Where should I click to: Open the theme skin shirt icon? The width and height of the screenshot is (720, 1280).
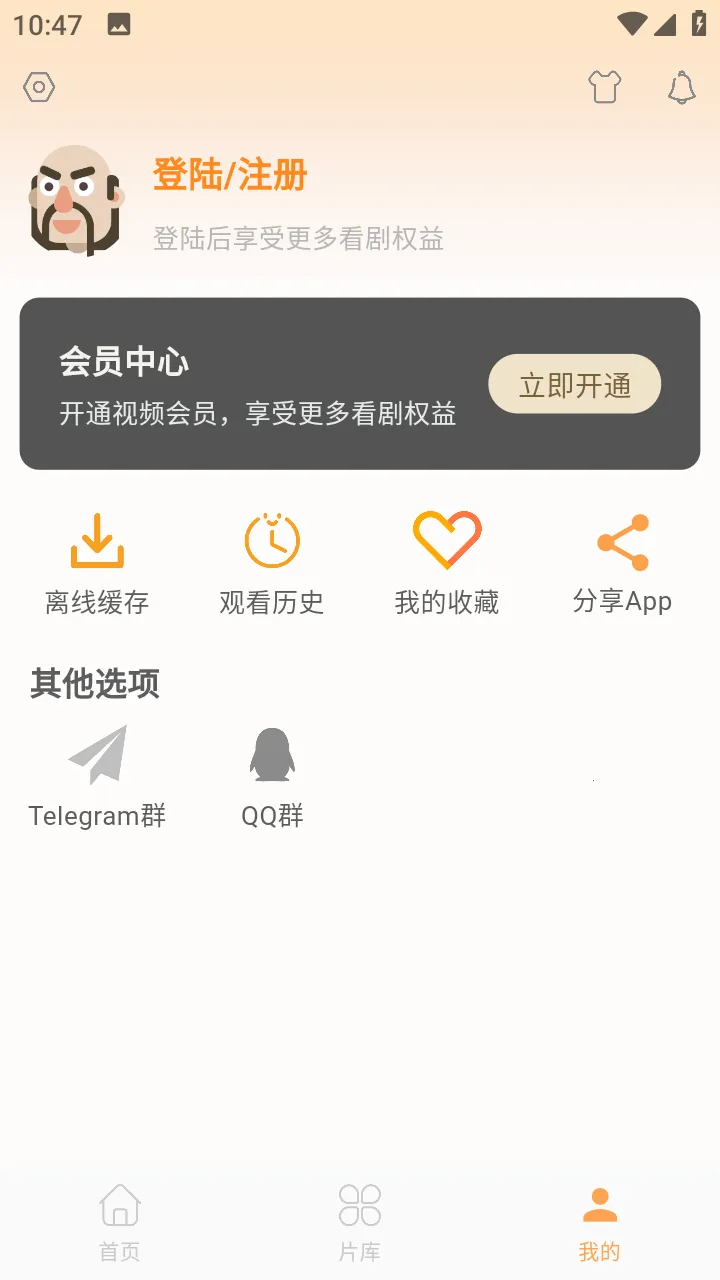tap(605, 88)
